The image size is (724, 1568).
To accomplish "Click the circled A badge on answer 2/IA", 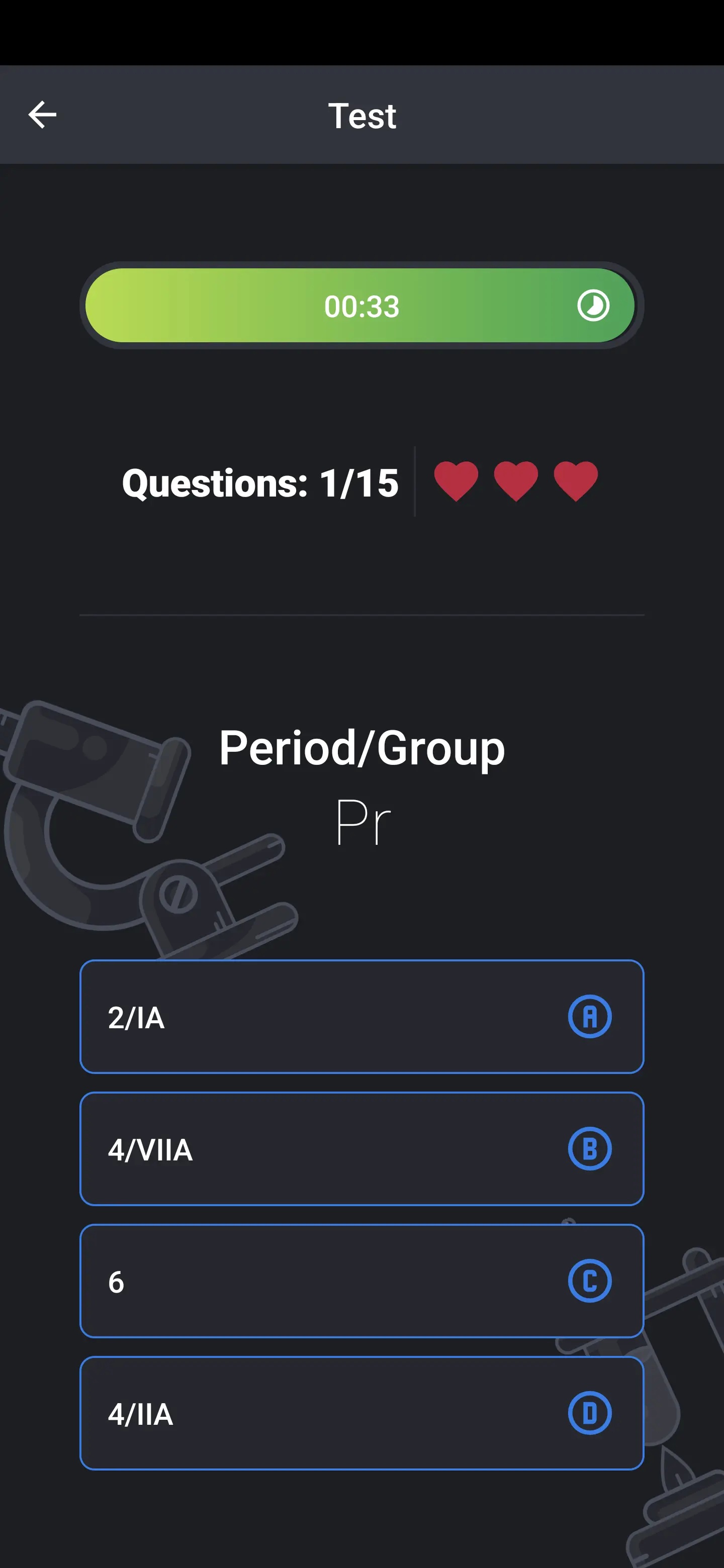I will [589, 1017].
